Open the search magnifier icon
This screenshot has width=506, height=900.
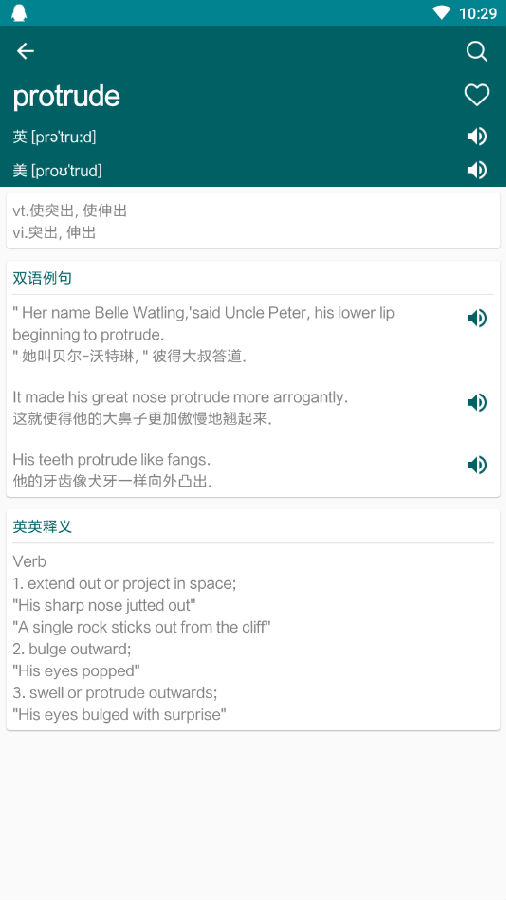(x=477, y=52)
